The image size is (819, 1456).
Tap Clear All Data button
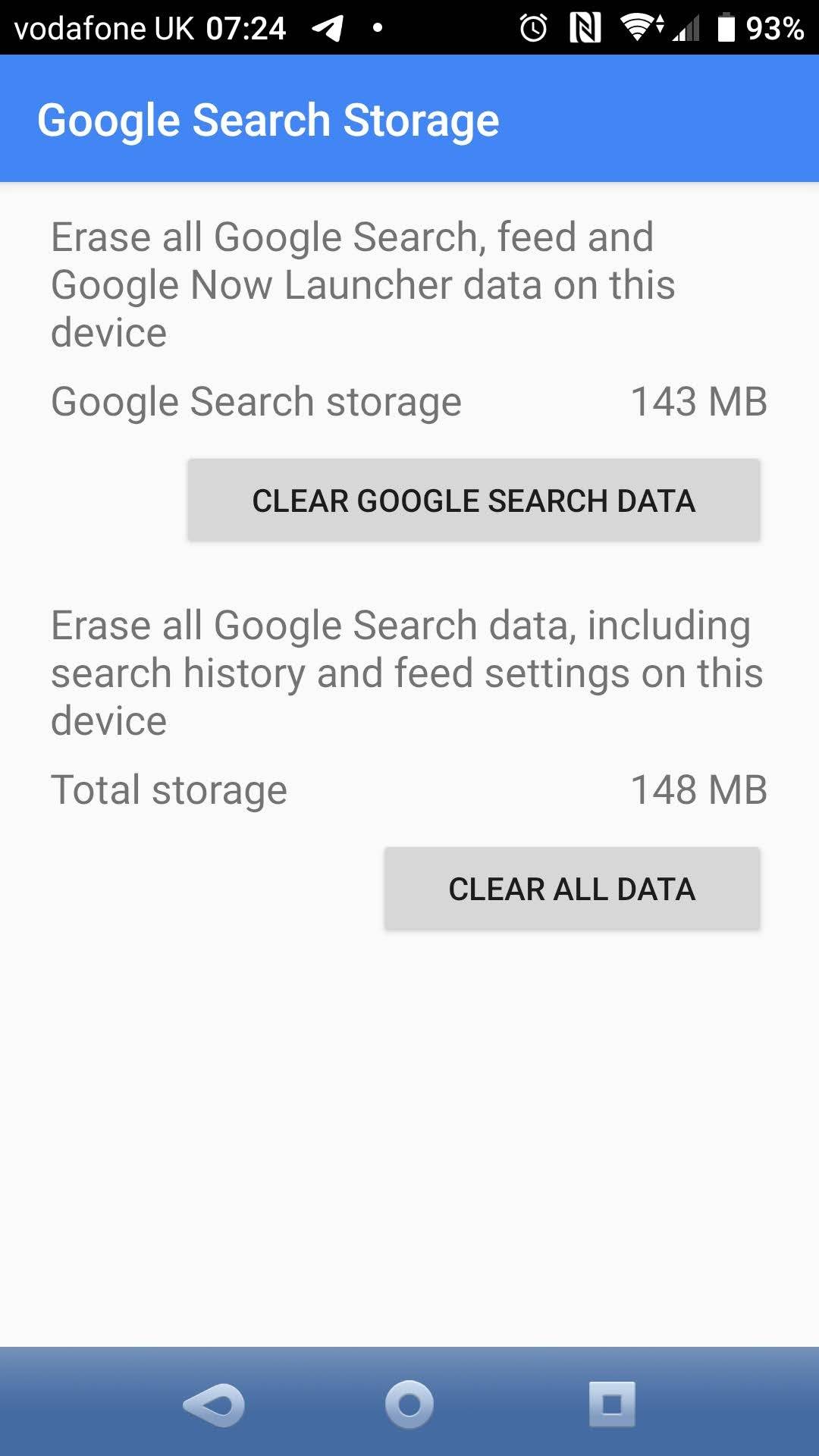click(x=572, y=889)
